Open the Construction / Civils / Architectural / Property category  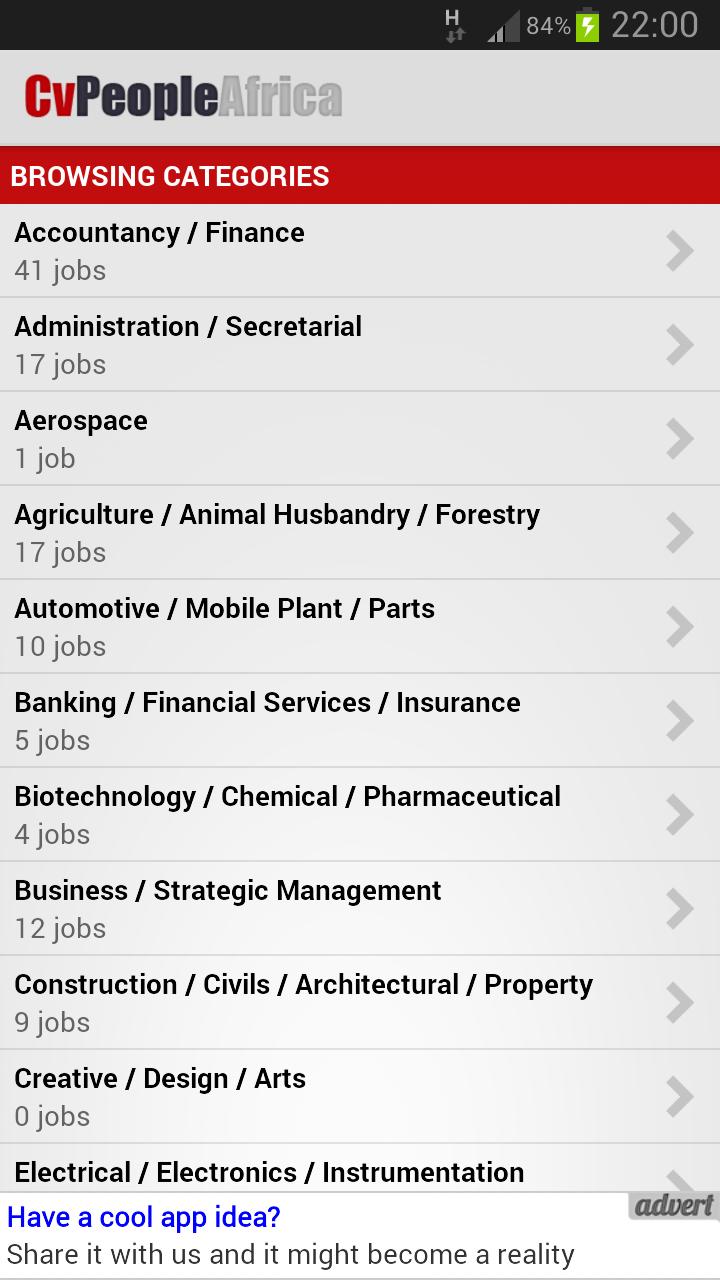coord(360,1002)
